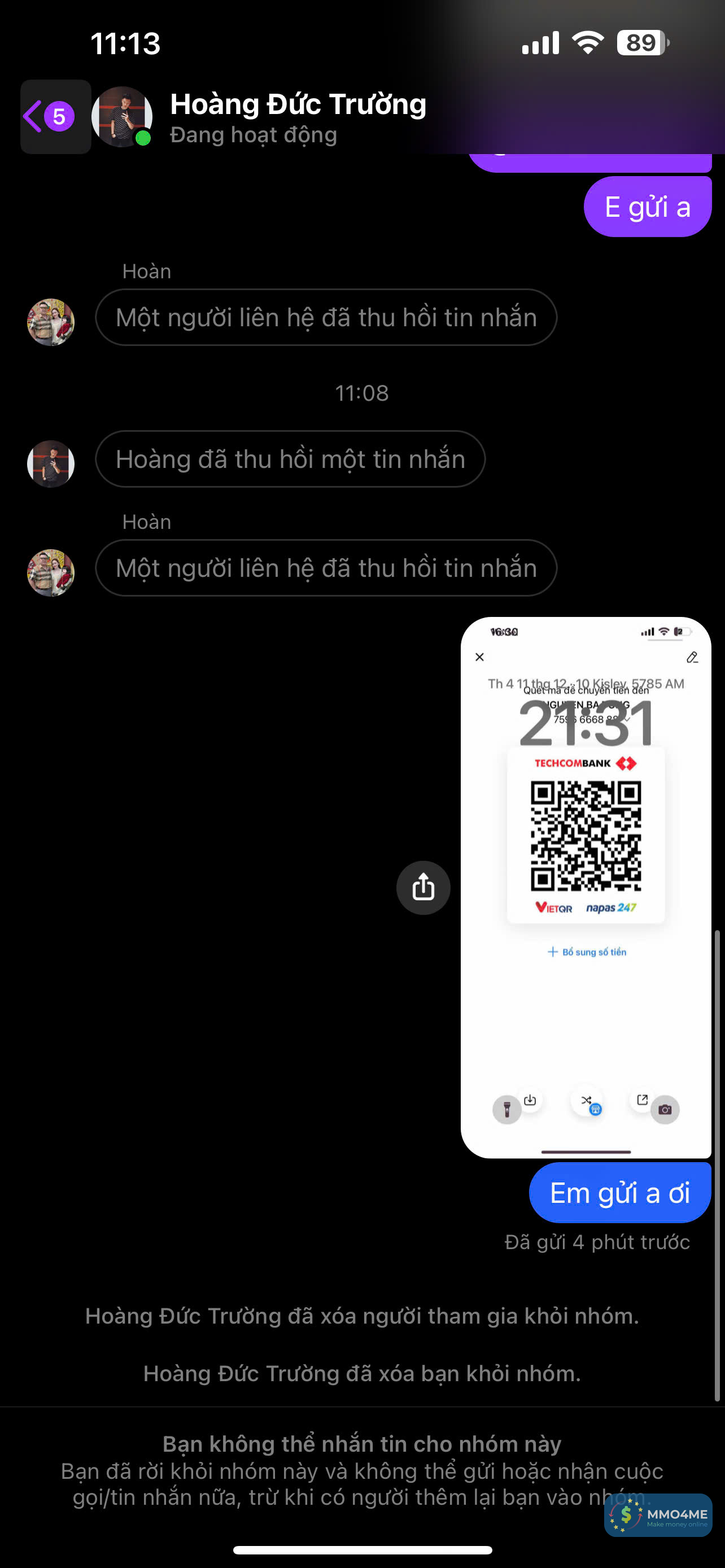The height and width of the screenshot is (1568, 725).
Task: Tap Hoàn's avatar above the 11:08 timestamp
Action: pos(50,322)
